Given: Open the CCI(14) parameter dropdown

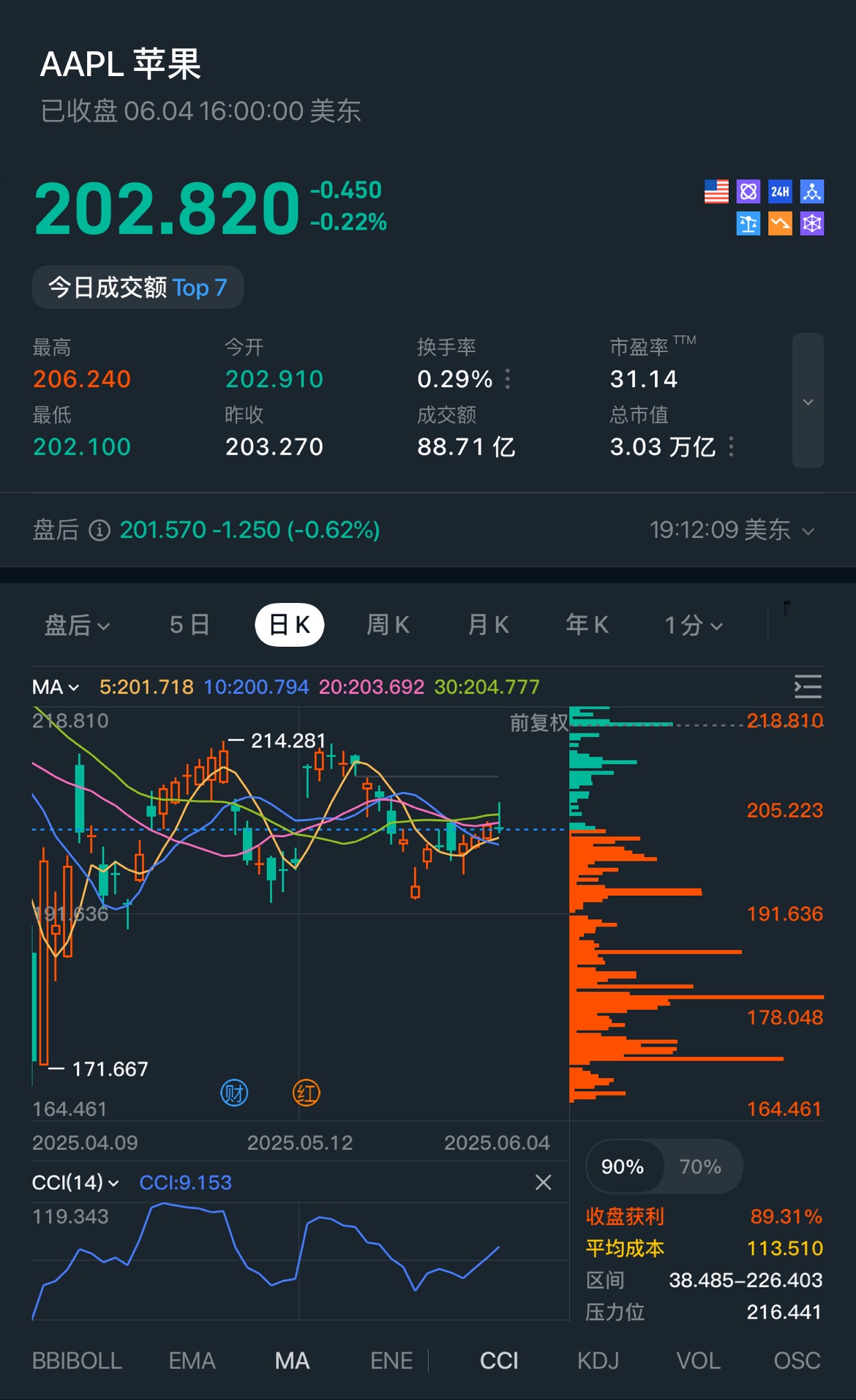Looking at the screenshot, I should [x=75, y=1183].
